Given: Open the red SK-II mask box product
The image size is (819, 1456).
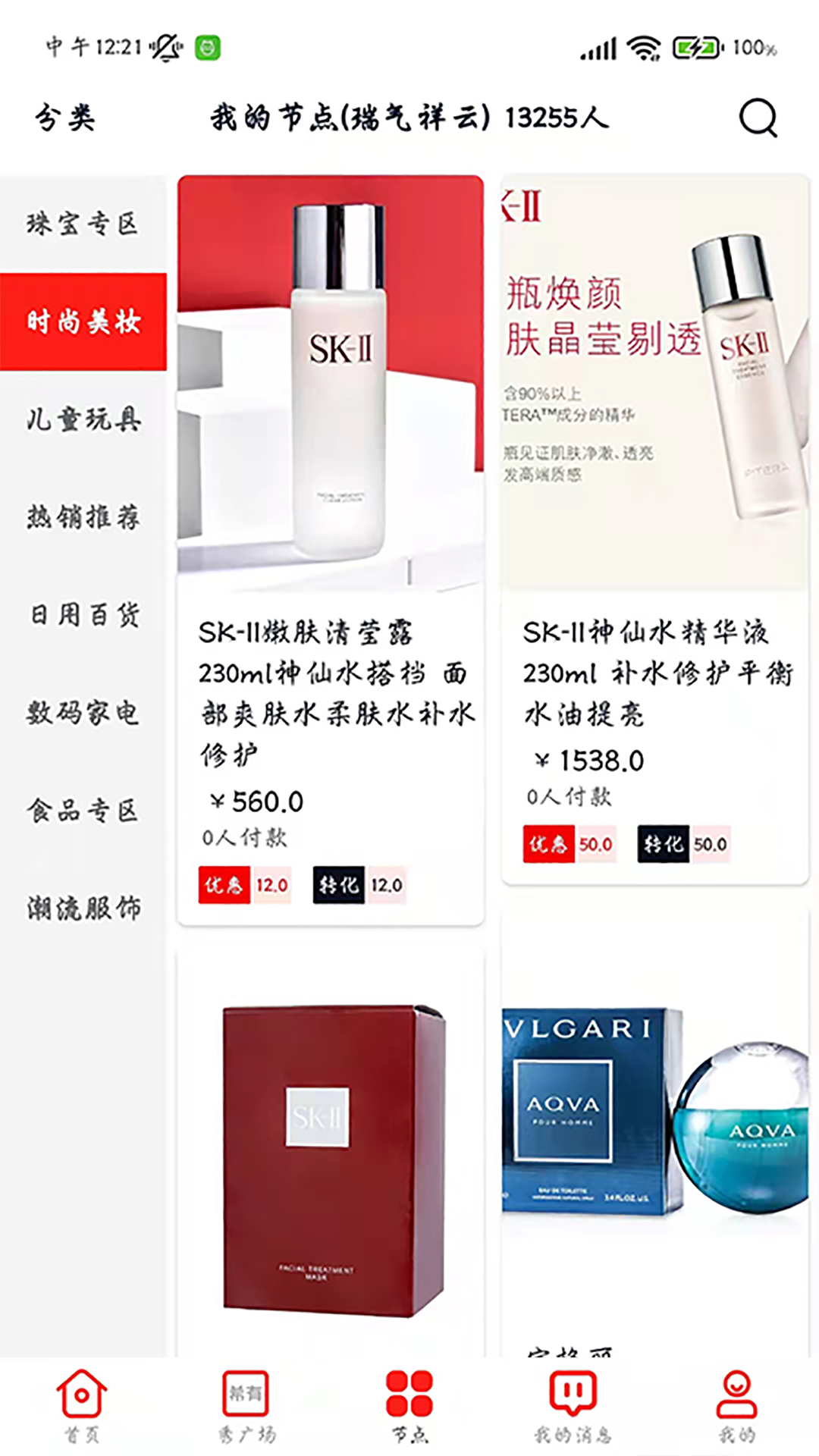Looking at the screenshot, I should (x=331, y=1153).
